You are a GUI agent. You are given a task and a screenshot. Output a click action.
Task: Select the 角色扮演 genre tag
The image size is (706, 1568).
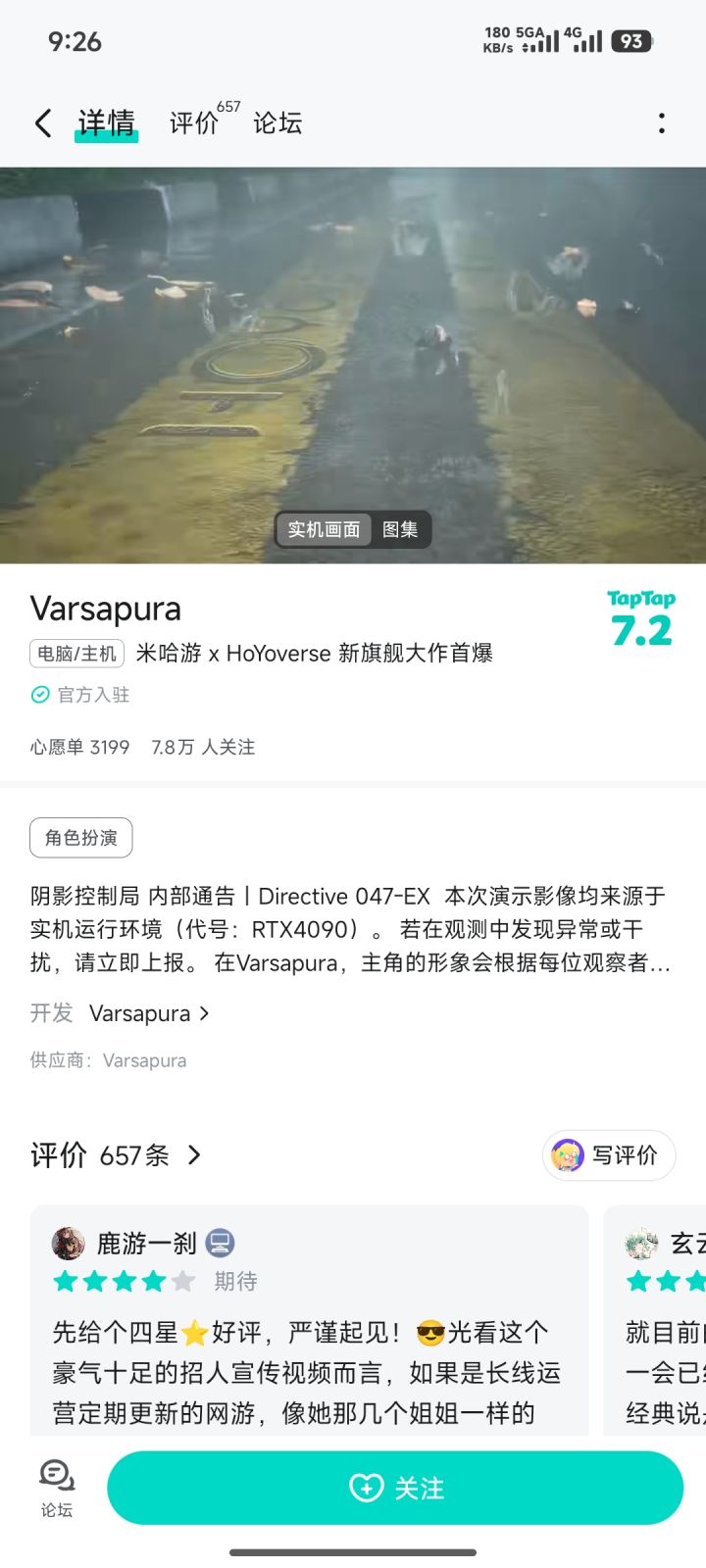(x=80, y=836)
